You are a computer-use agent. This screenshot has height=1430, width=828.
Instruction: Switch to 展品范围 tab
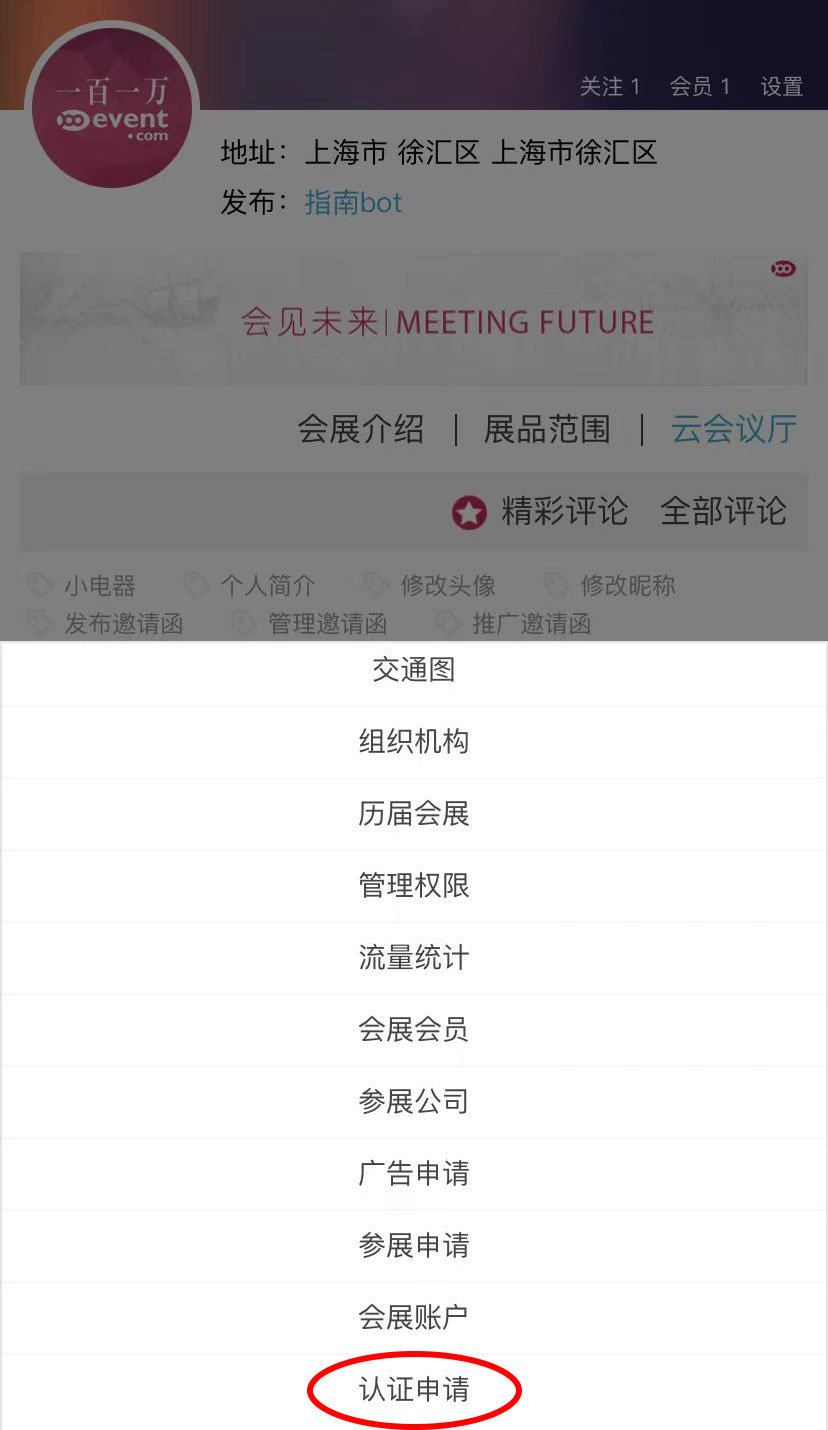click(x=547, y=429)
